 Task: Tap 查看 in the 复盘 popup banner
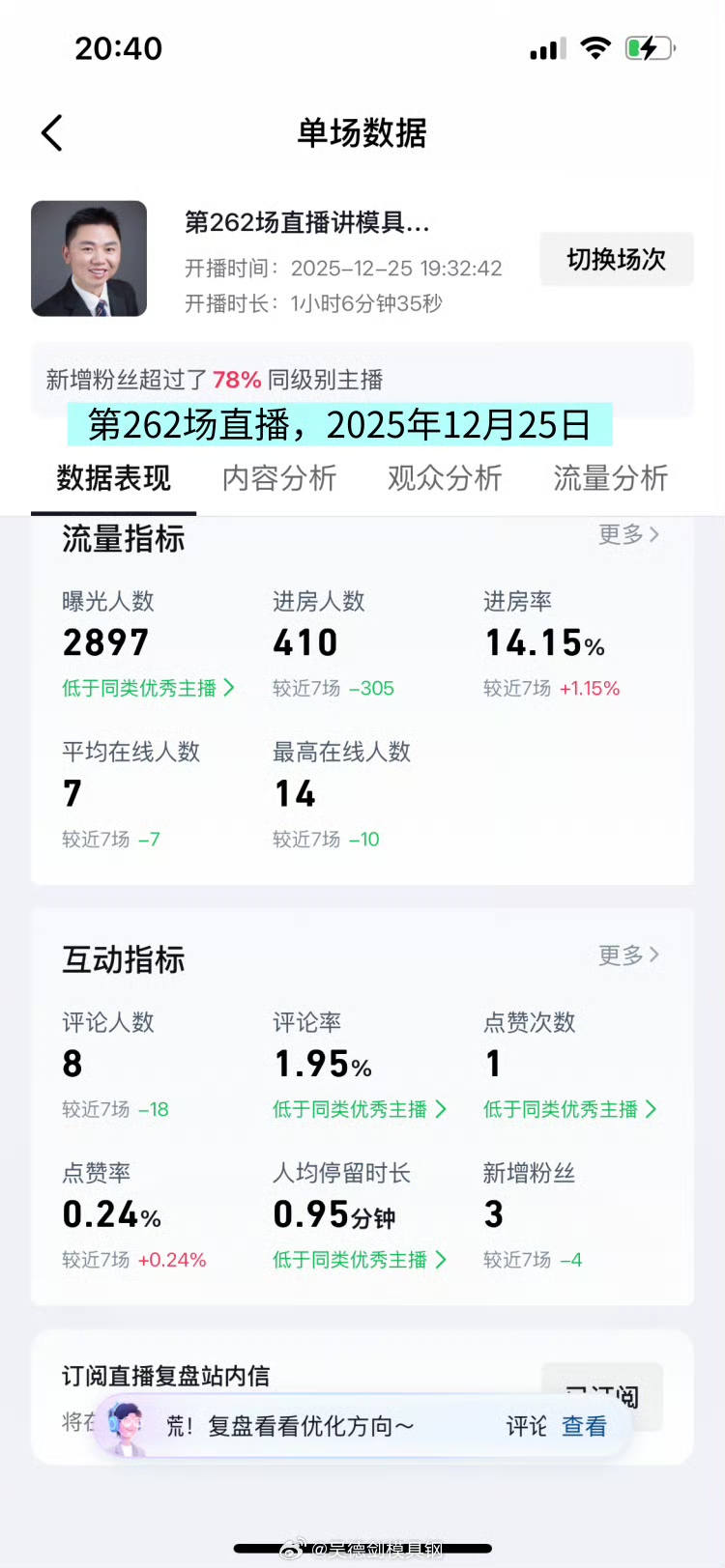(x=584, y=1426)
